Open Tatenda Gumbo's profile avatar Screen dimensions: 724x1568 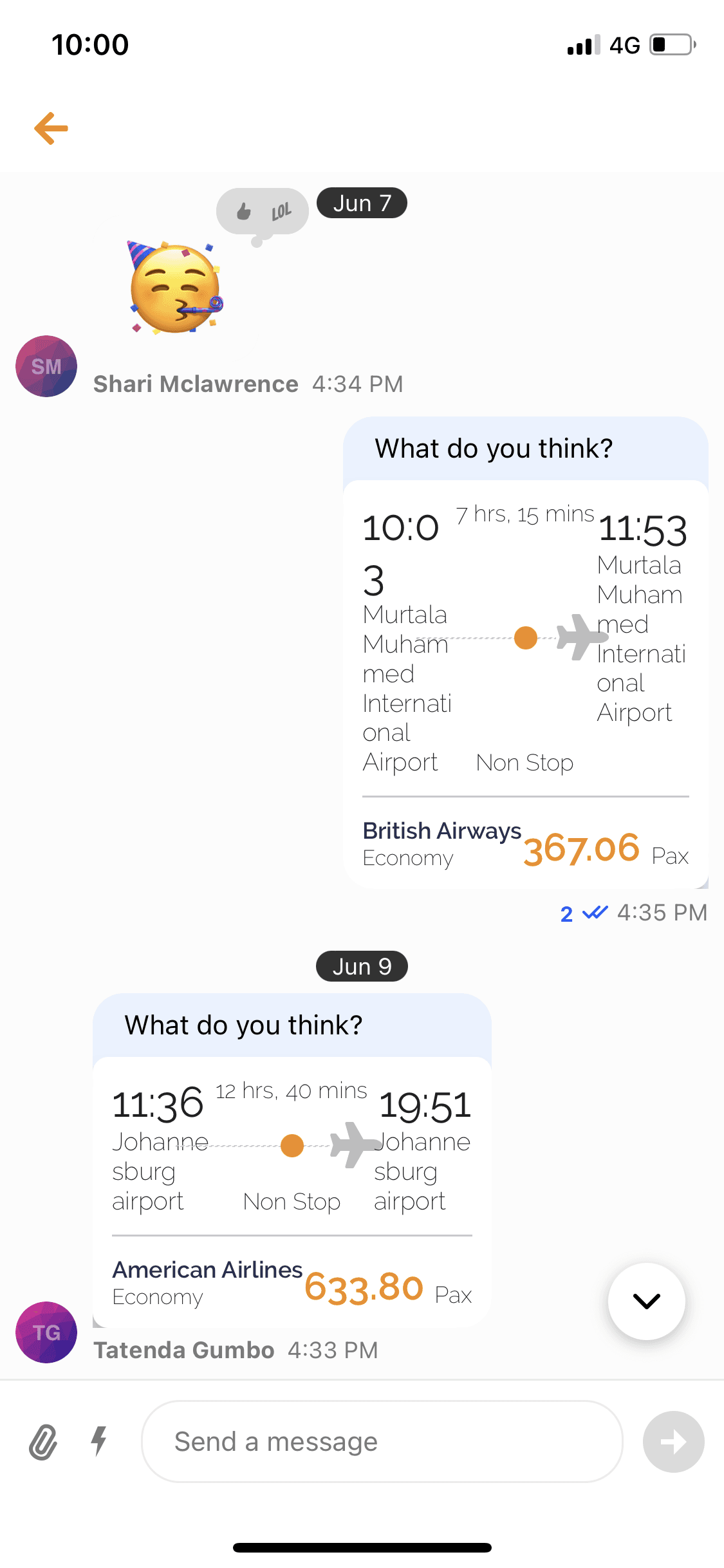point(46,1333)
